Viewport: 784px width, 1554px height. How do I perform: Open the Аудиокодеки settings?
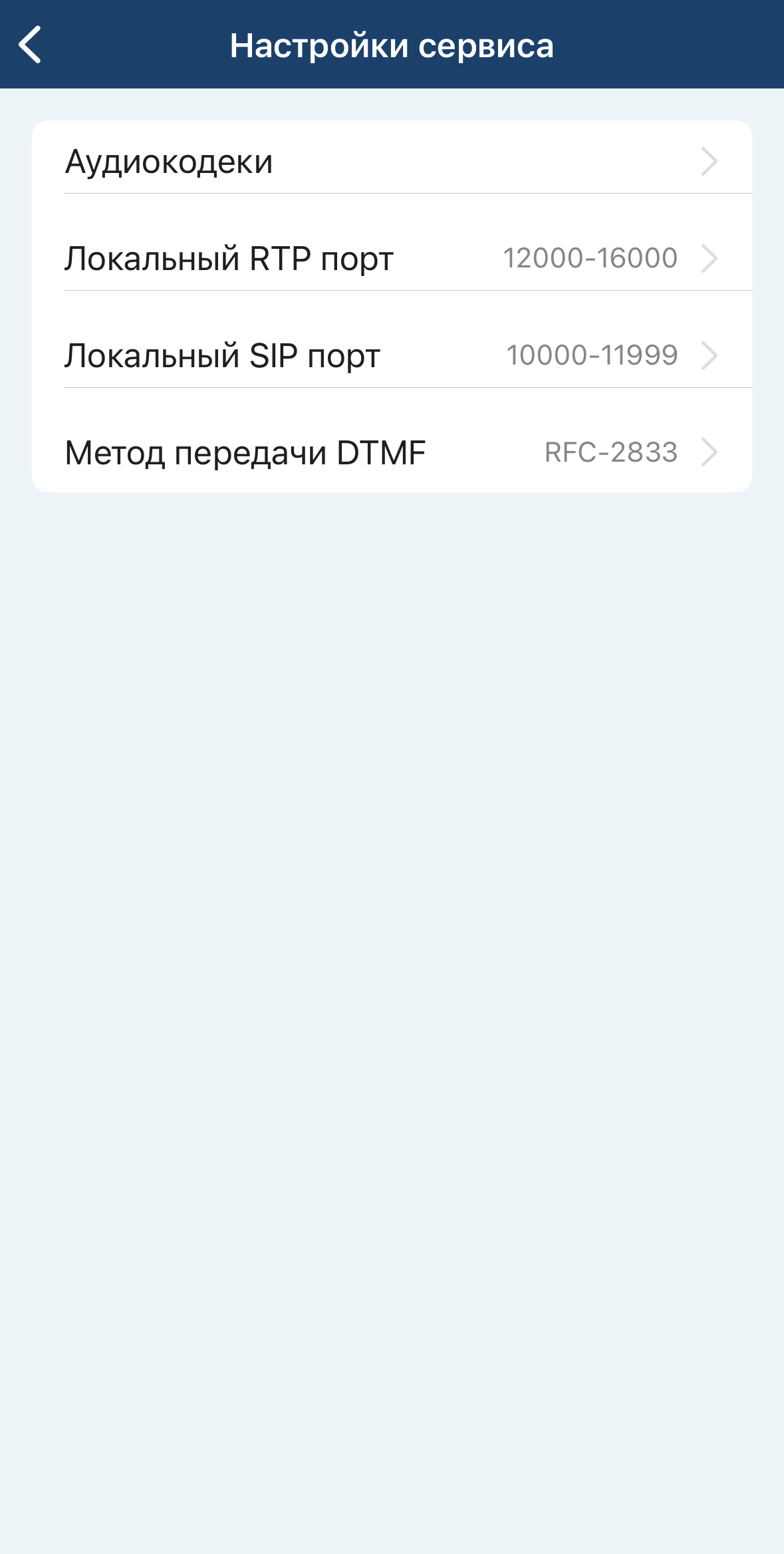pyautogui.click(x=391, y=162)
